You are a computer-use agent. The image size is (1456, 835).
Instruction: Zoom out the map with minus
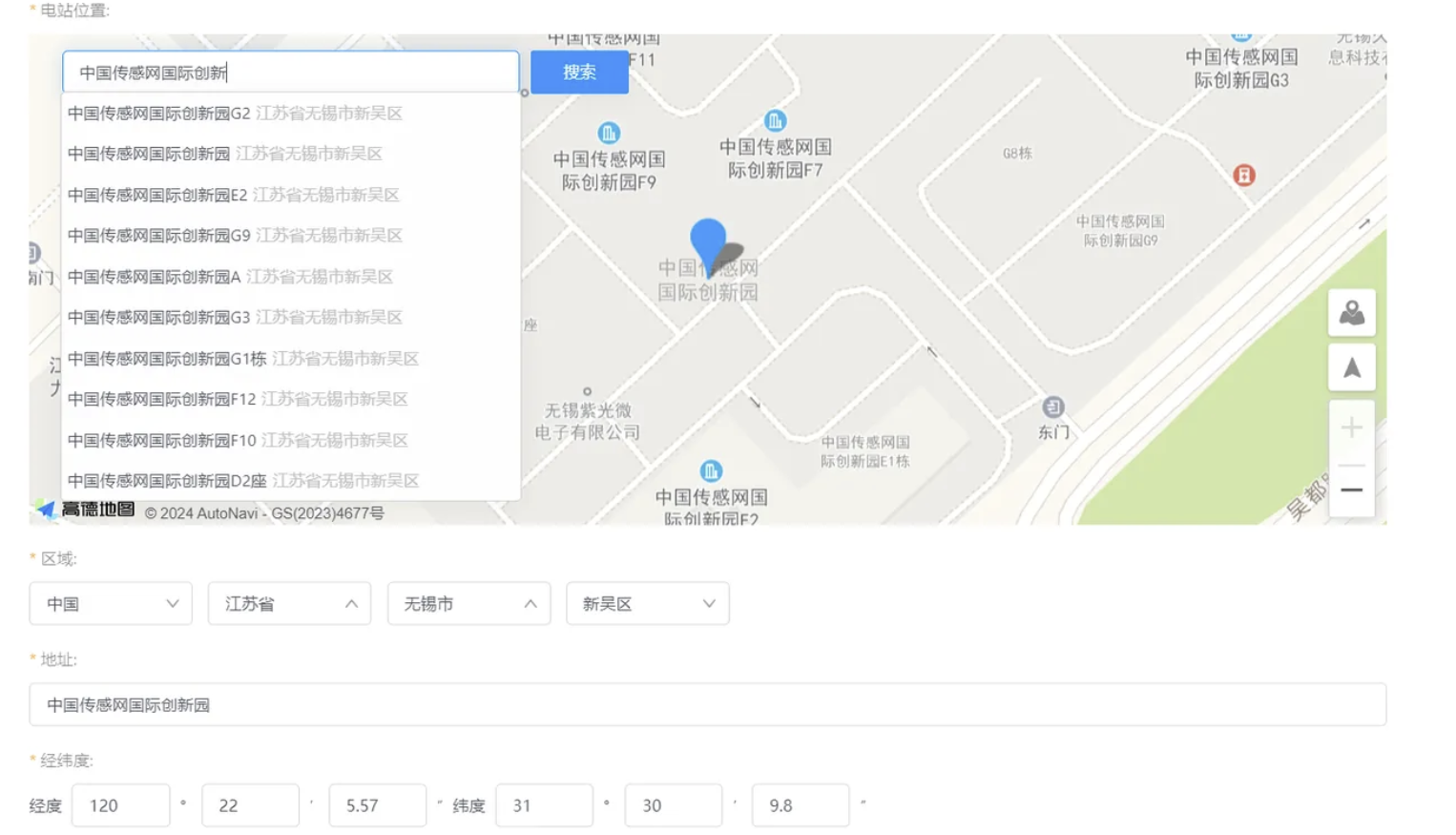click(x=1351, y=491)
